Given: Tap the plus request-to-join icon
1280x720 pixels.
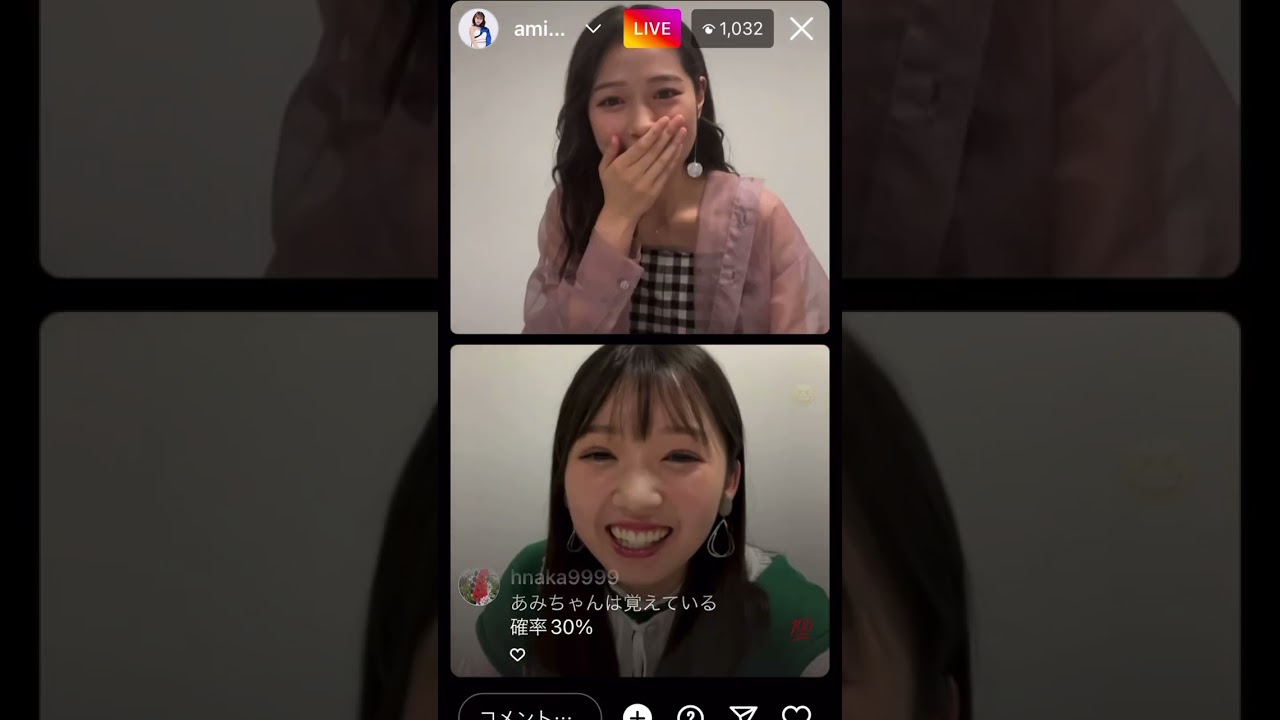Looking at the screenshot, I should (x=637, y=714).
